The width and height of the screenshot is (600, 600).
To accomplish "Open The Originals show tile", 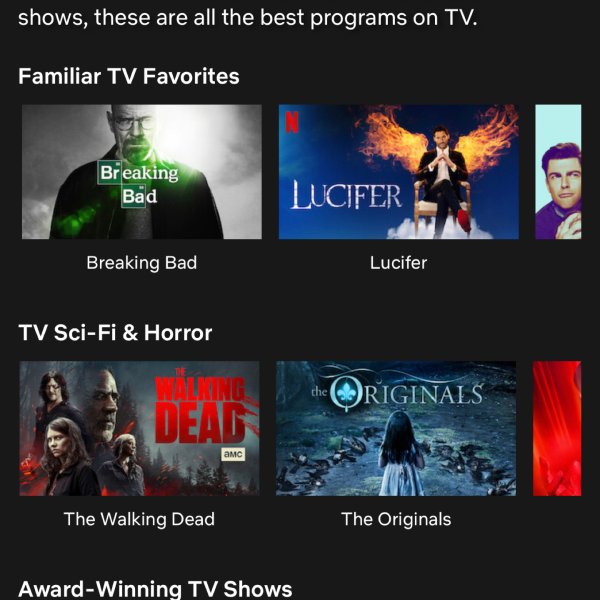I will [396, 428].
